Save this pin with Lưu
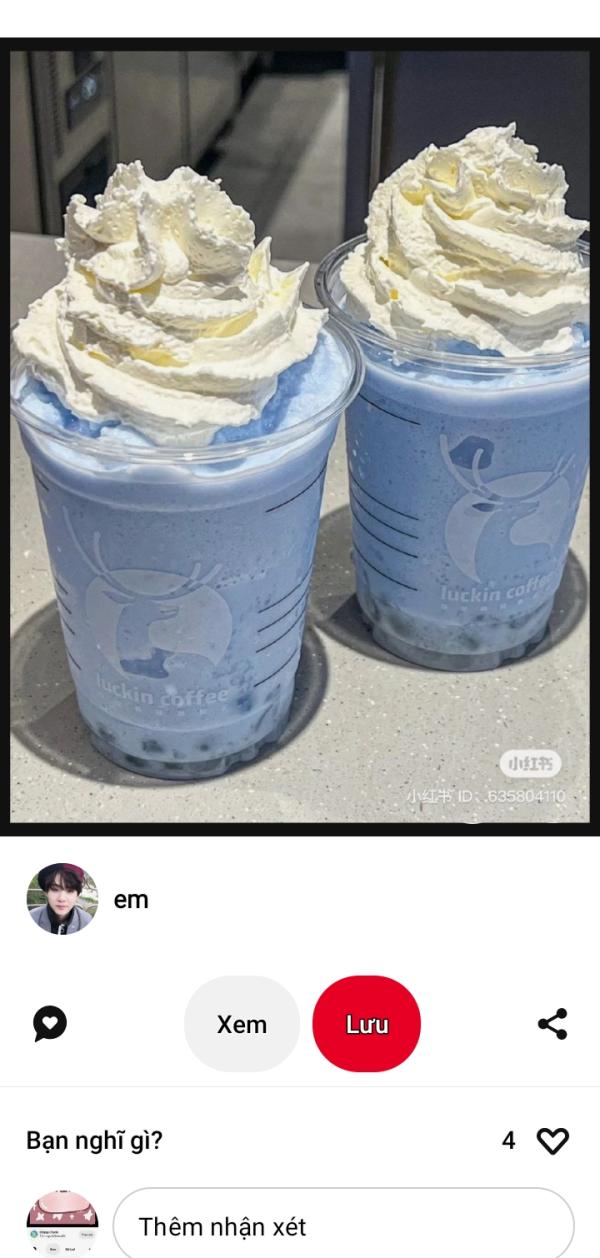This screenshot has height=1258, width=600. [366, 1024]
